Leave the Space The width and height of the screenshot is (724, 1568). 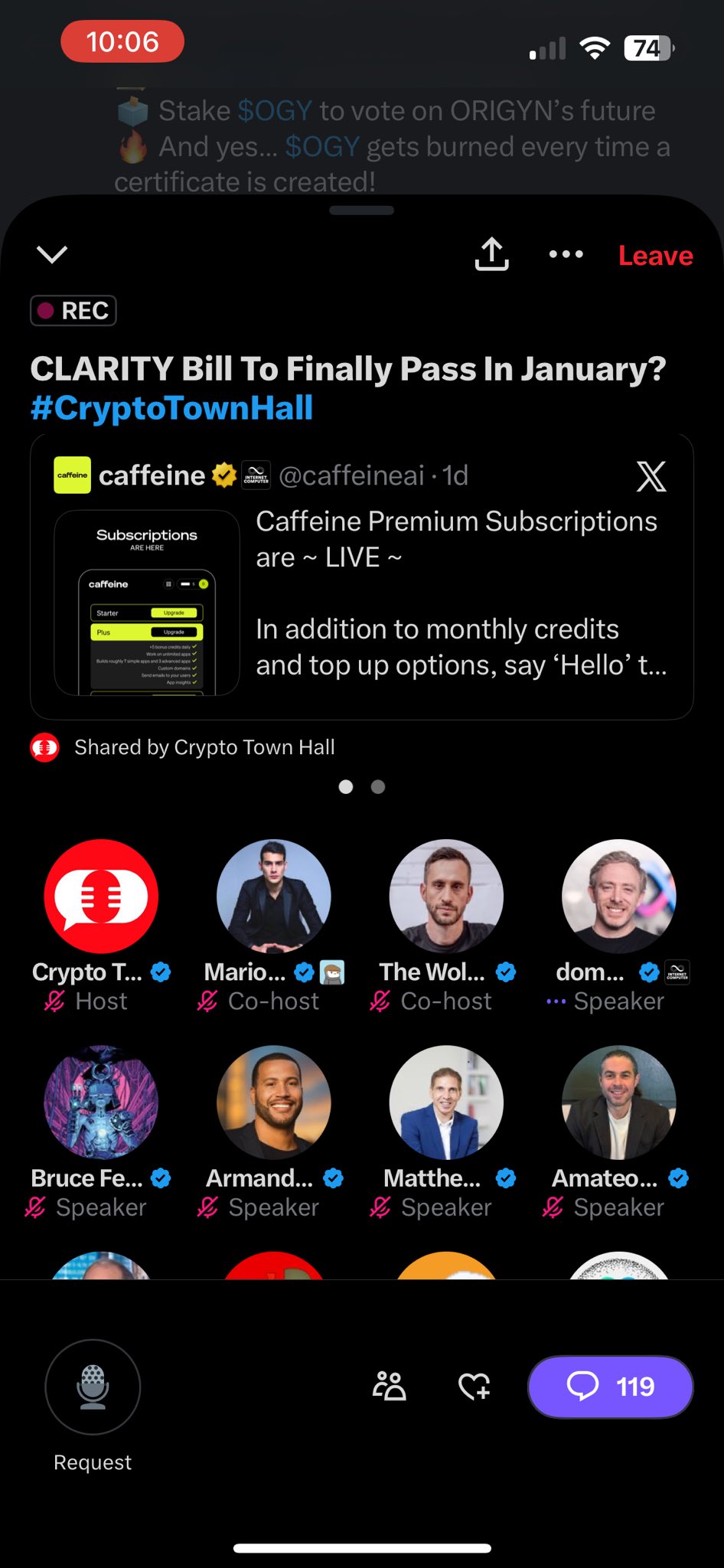655,256
